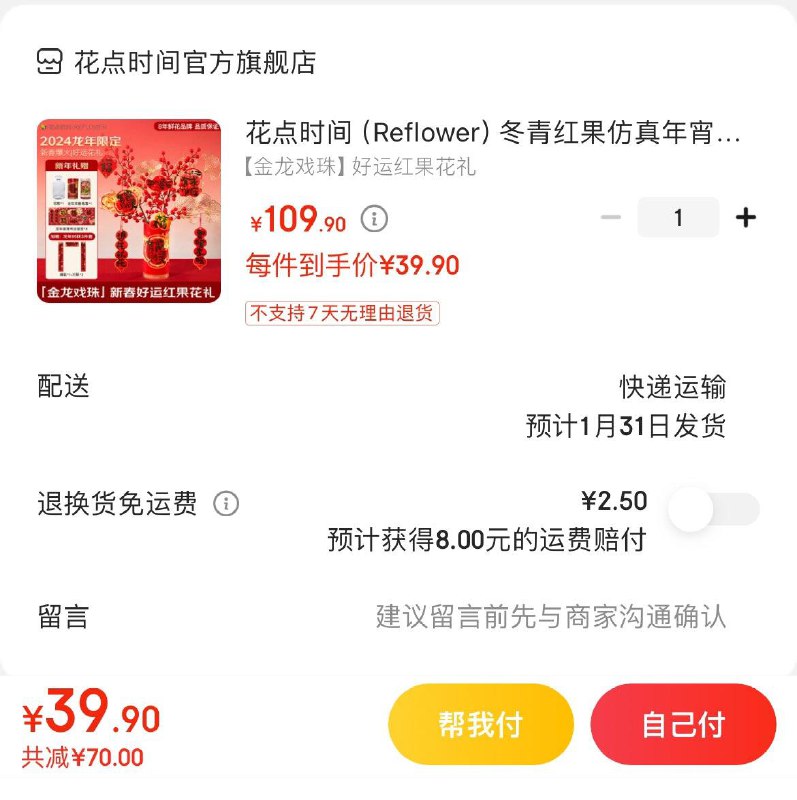
Task: Choose 帮我付 to ask someone to pay
Action: pos(481,725)
